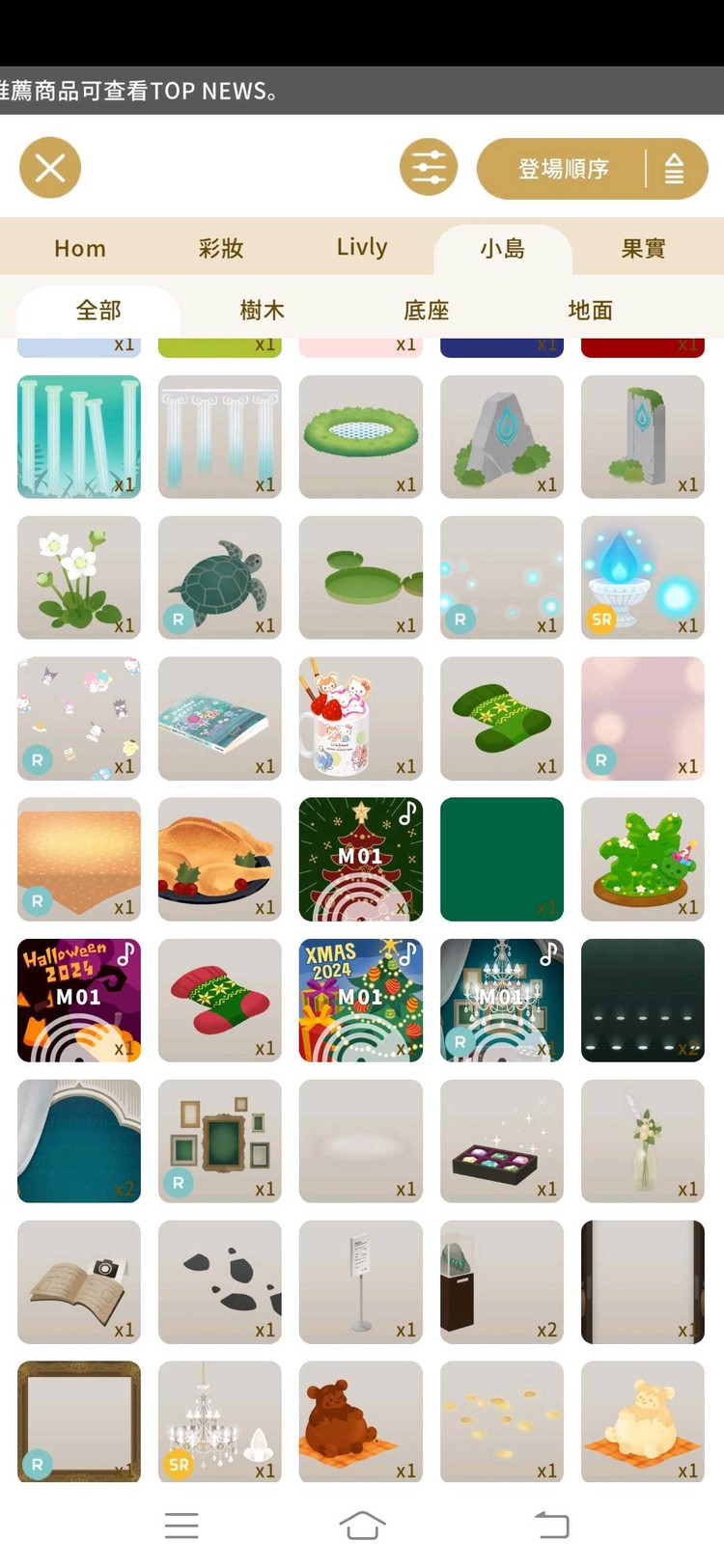Switch to the 彩妝 tab

tap(221, 248)
